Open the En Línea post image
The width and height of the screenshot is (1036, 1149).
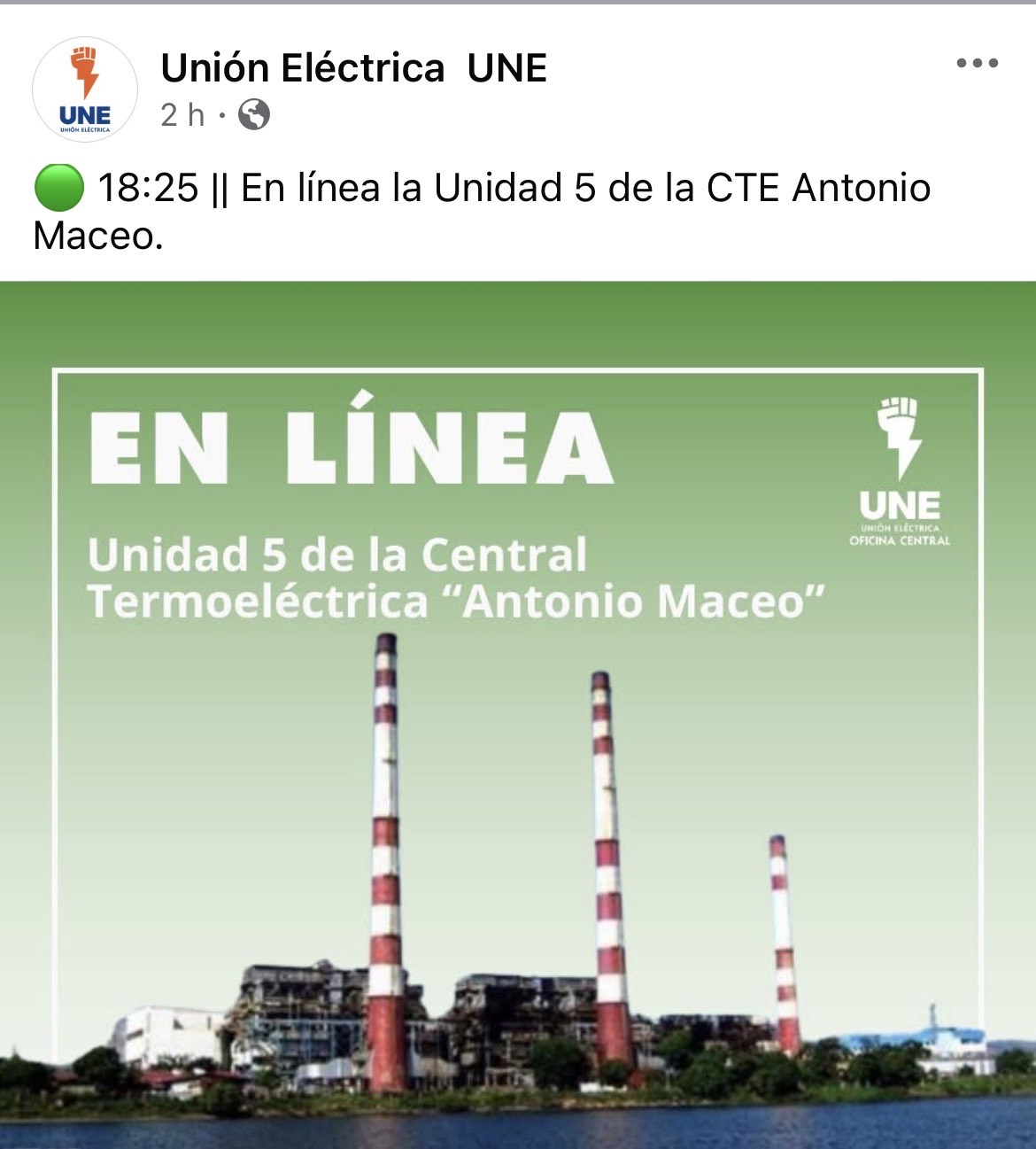pos(518,714)
